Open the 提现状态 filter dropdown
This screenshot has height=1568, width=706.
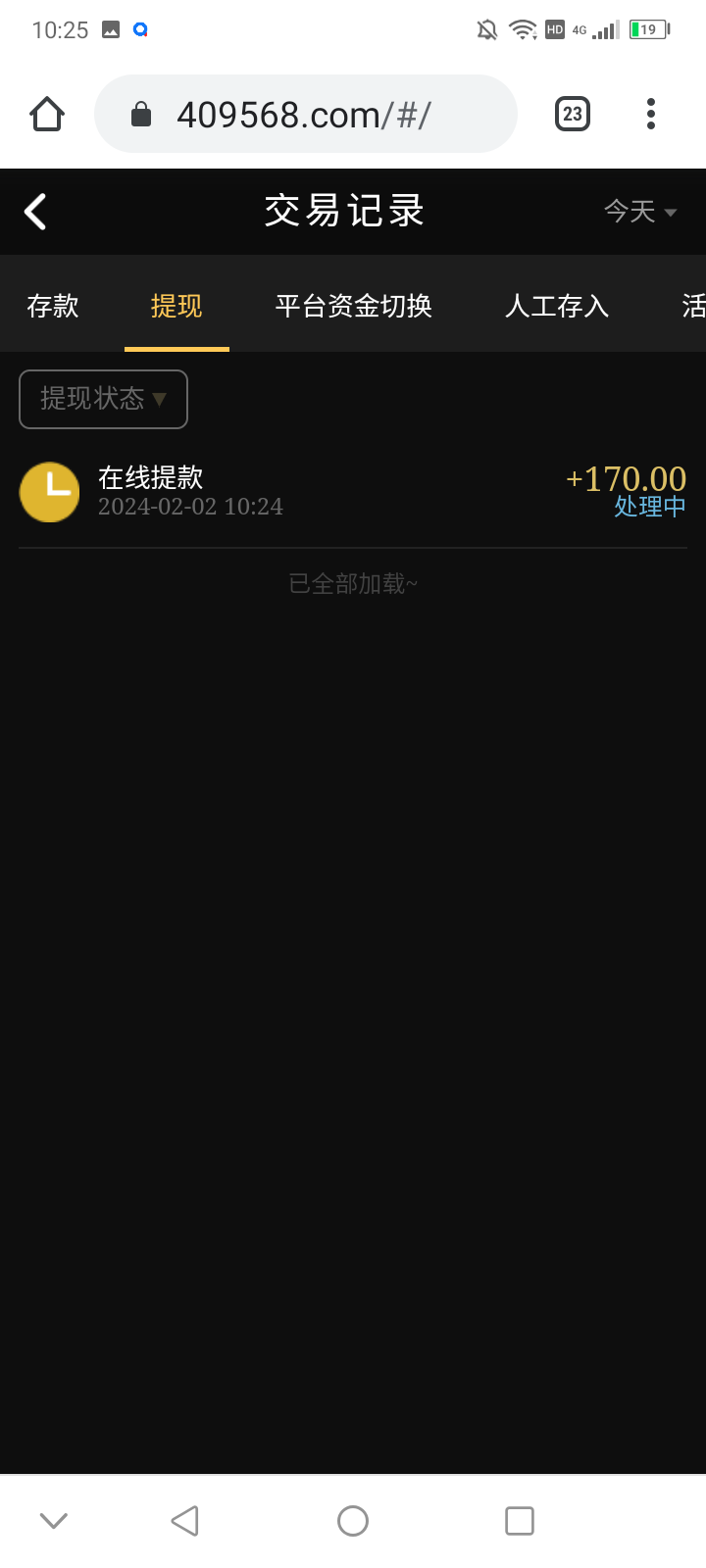[x=102, y=399]
